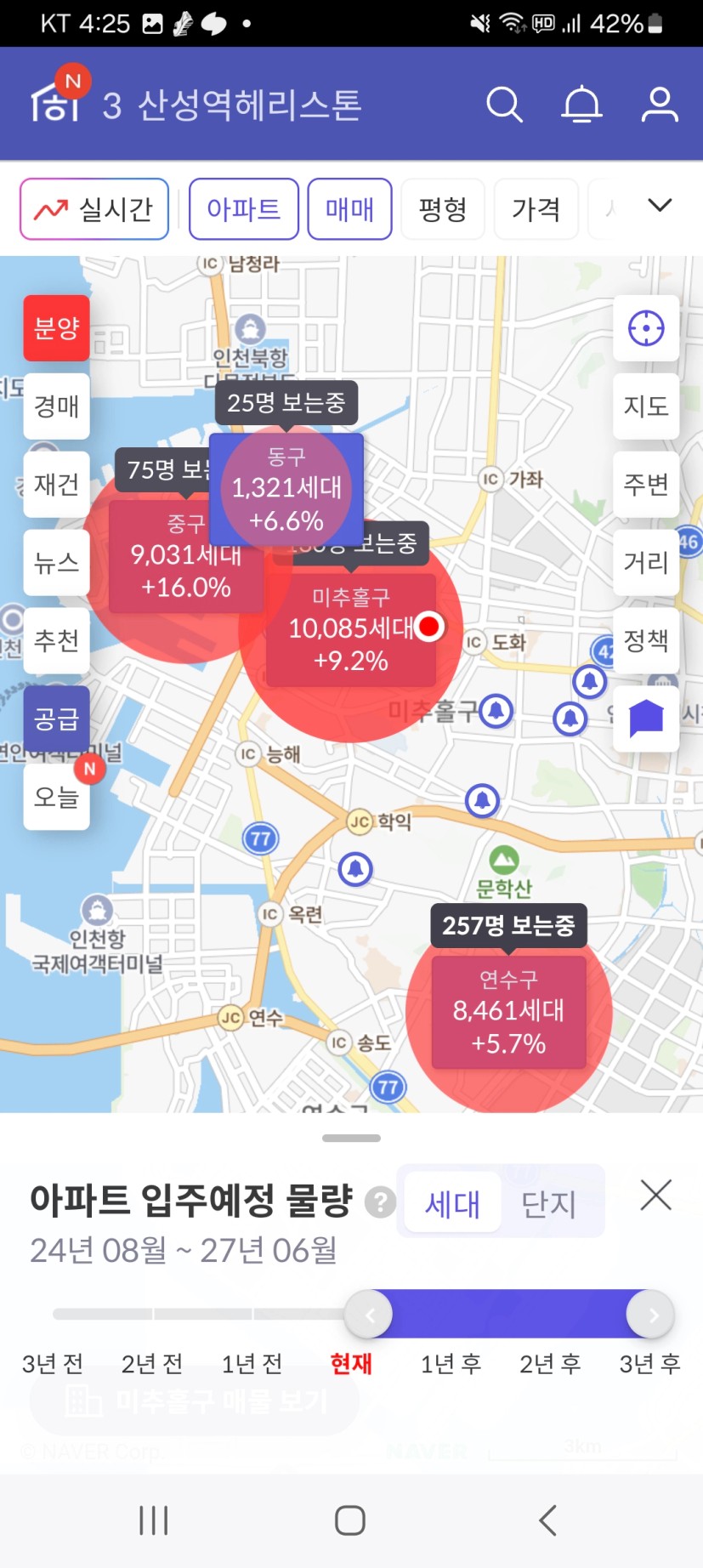This screenshot has width=703, height=1568.
Task: Select the 아파트 filter chip
Action: [244, 209]
